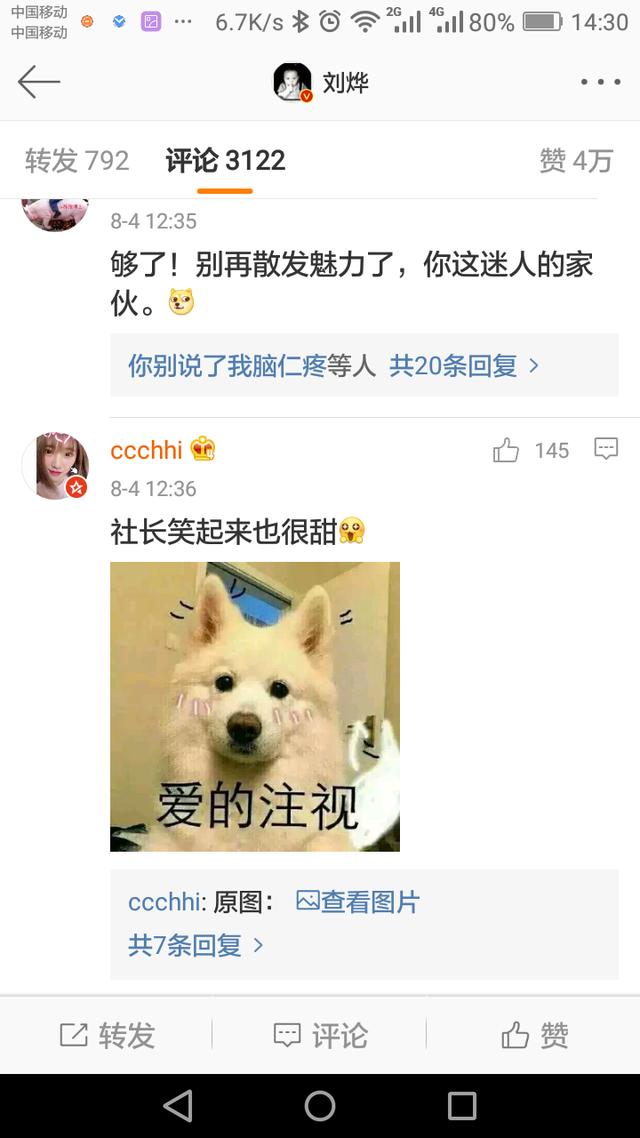Enlarge the 爱的注视 dog picture
This screenshot has width=640, height=1138.
pos(255,706)
